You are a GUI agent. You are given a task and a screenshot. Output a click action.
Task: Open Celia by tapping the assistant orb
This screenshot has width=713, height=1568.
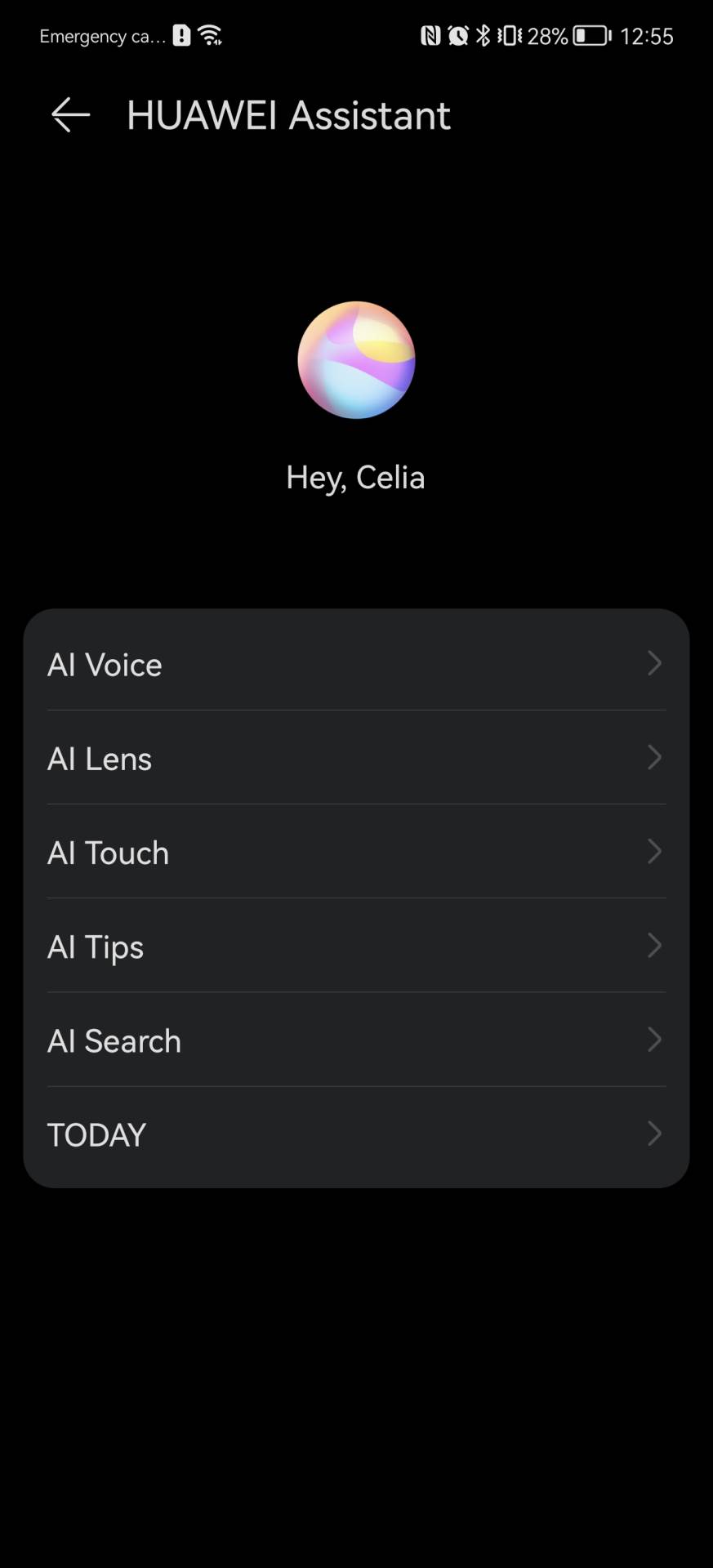coord(356,359)
